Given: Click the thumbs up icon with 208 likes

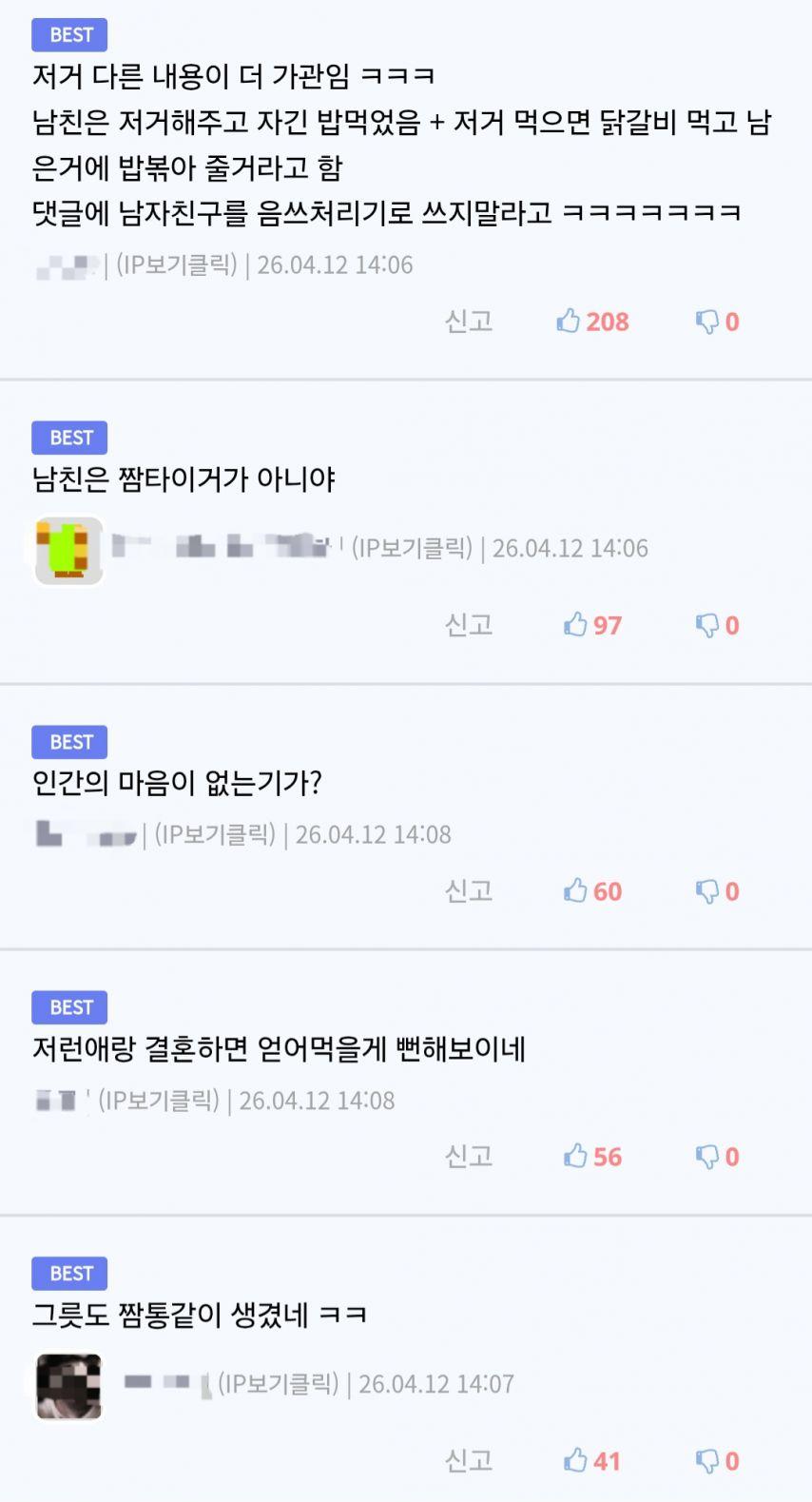Looking at the screenshot, I should [570, 322].
